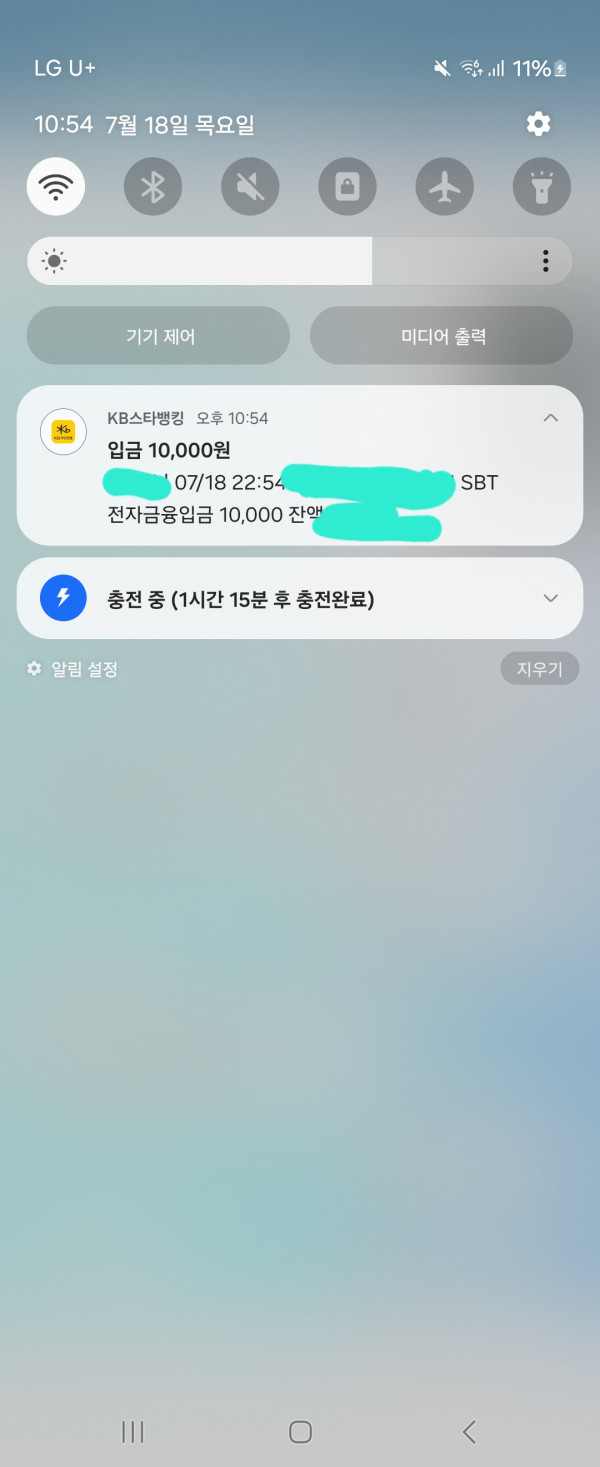Open settings via the gear icon
This screenshot has height=1467, width=600.
(x=538, y=124)
